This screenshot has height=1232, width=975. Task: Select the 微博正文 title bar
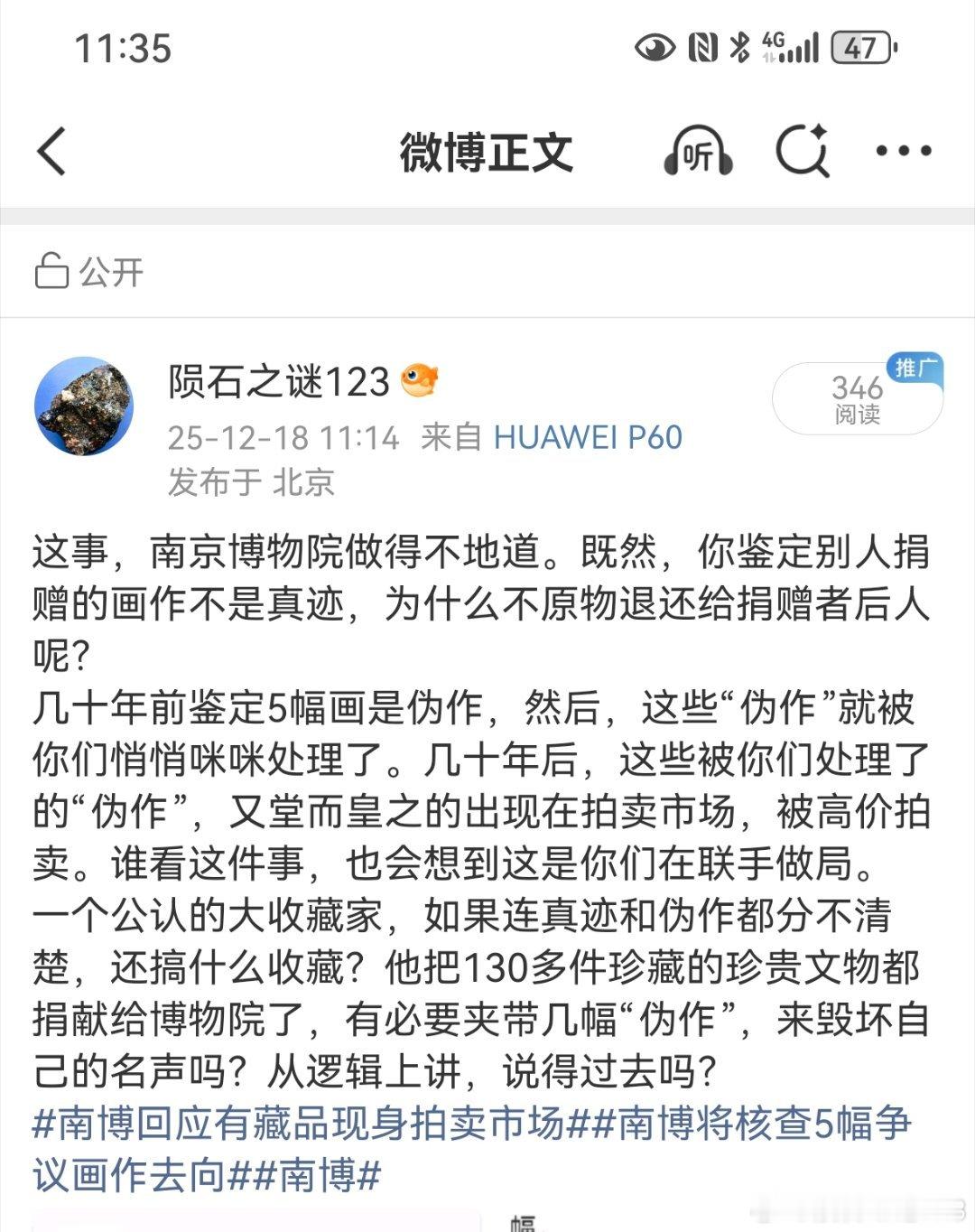(487, 152)
